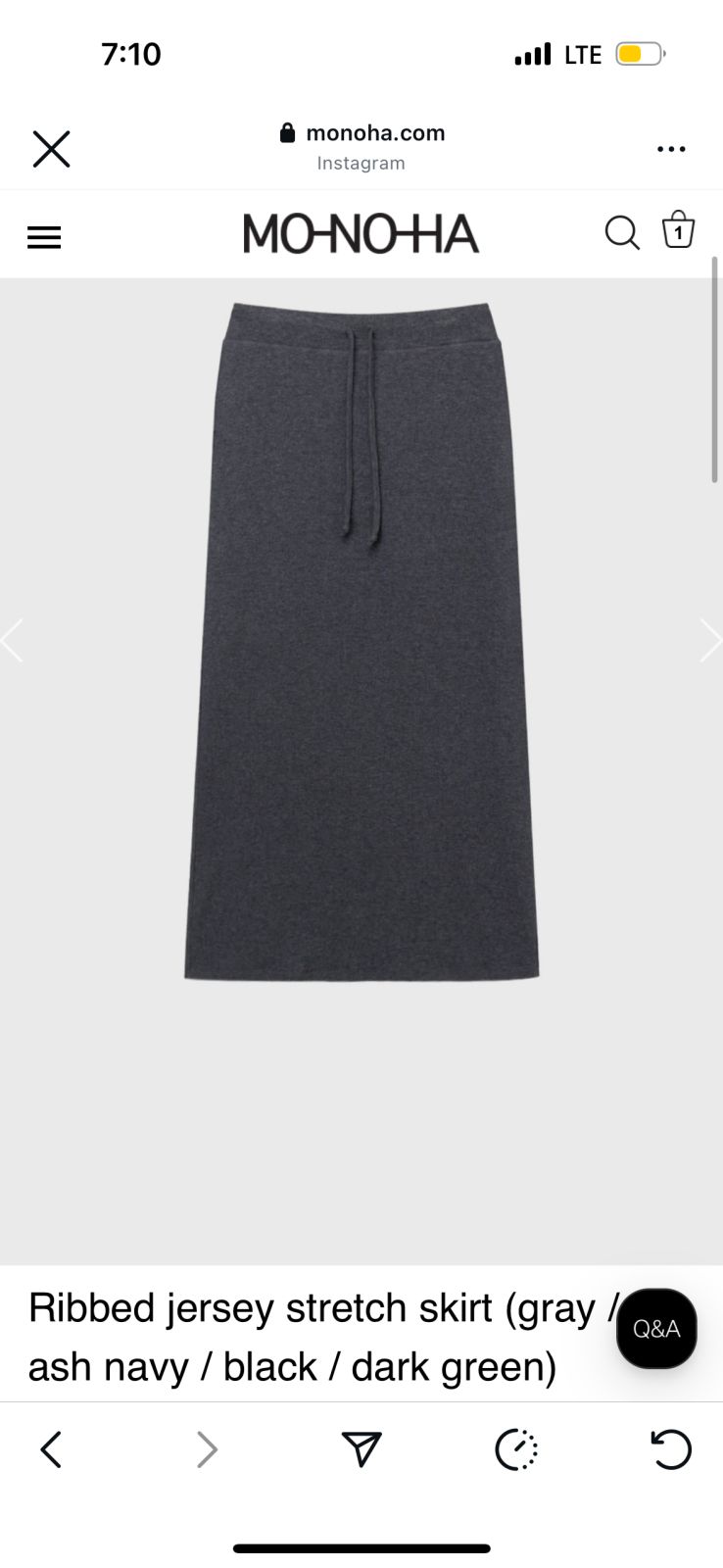723x1568 pixels.
Task: Go back to the previous web page
Action: [51, 1448]
